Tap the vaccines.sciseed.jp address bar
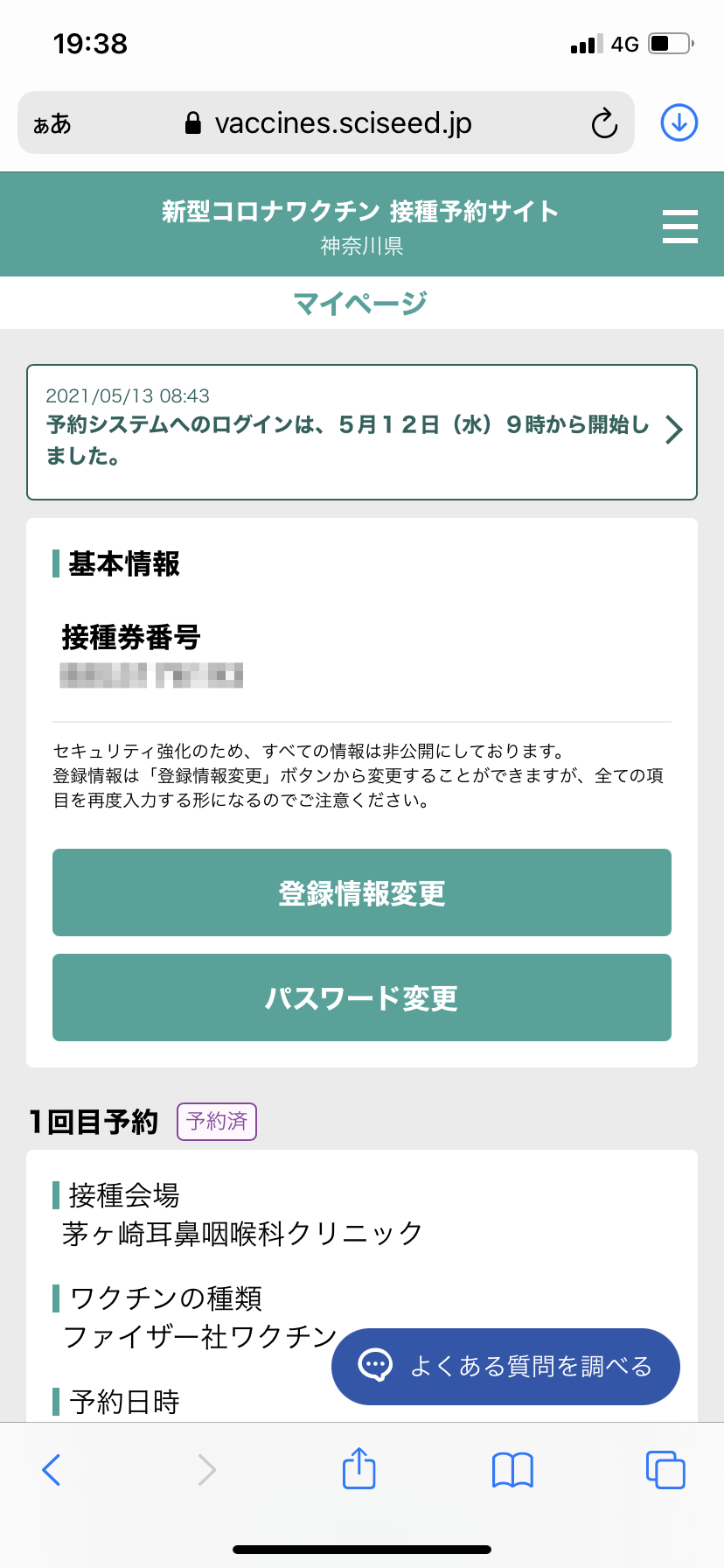Viewport: 724px width, 1568px height. click(x=326, y=122)
